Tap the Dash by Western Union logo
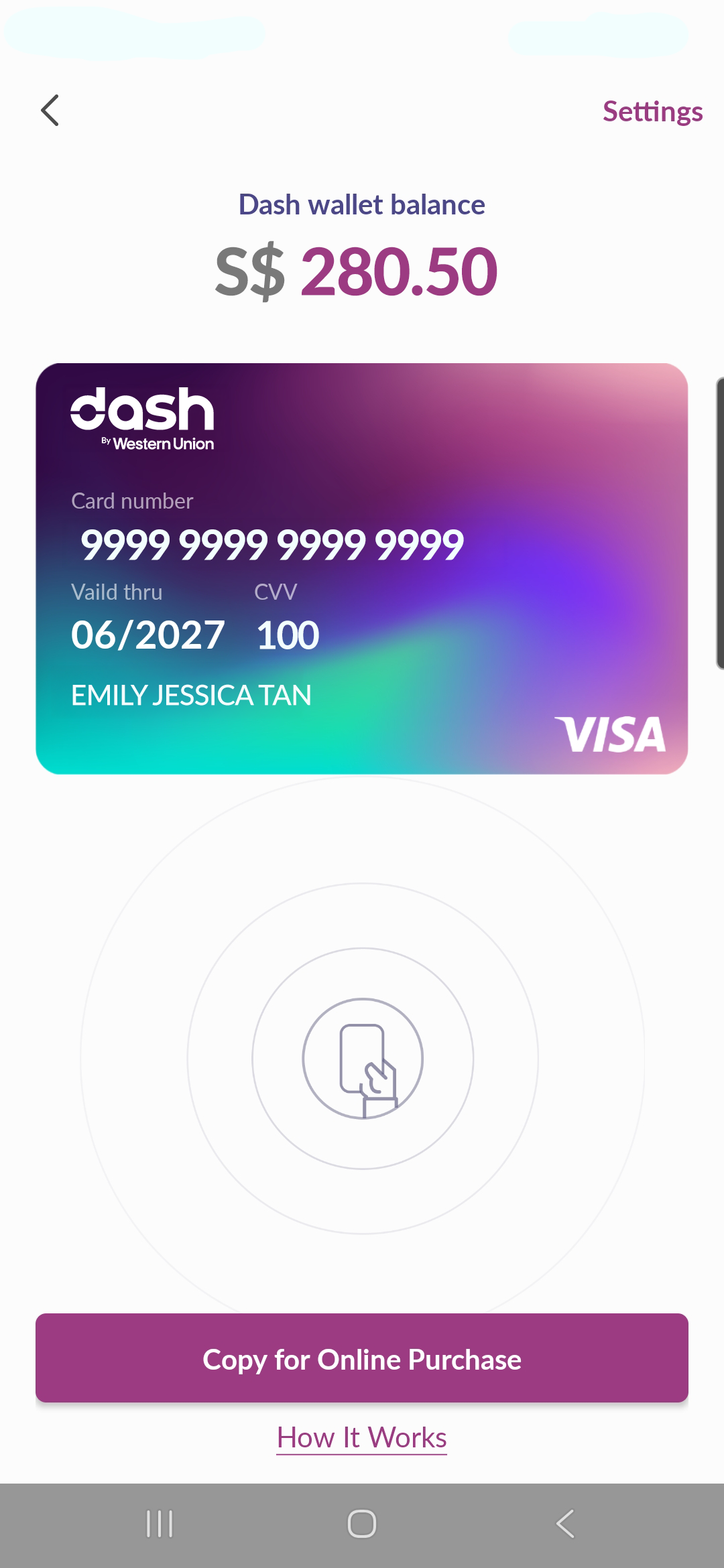The width and height of the screenshot is (724, 1568). [x=143, y=415]
